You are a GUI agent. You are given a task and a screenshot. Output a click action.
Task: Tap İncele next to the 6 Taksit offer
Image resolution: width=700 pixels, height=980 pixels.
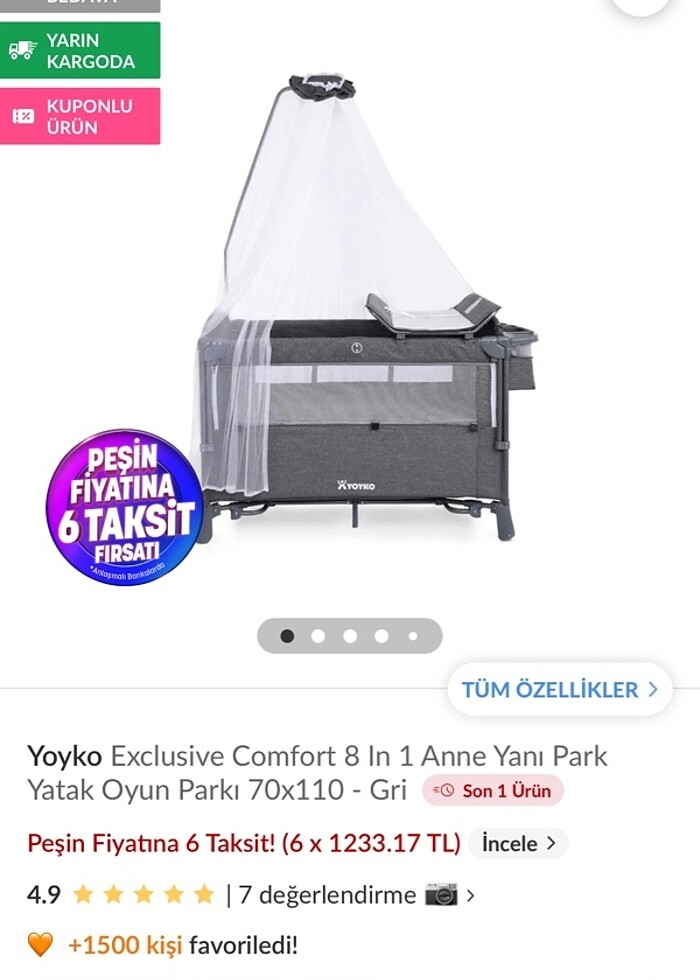[x=518, y=843]
